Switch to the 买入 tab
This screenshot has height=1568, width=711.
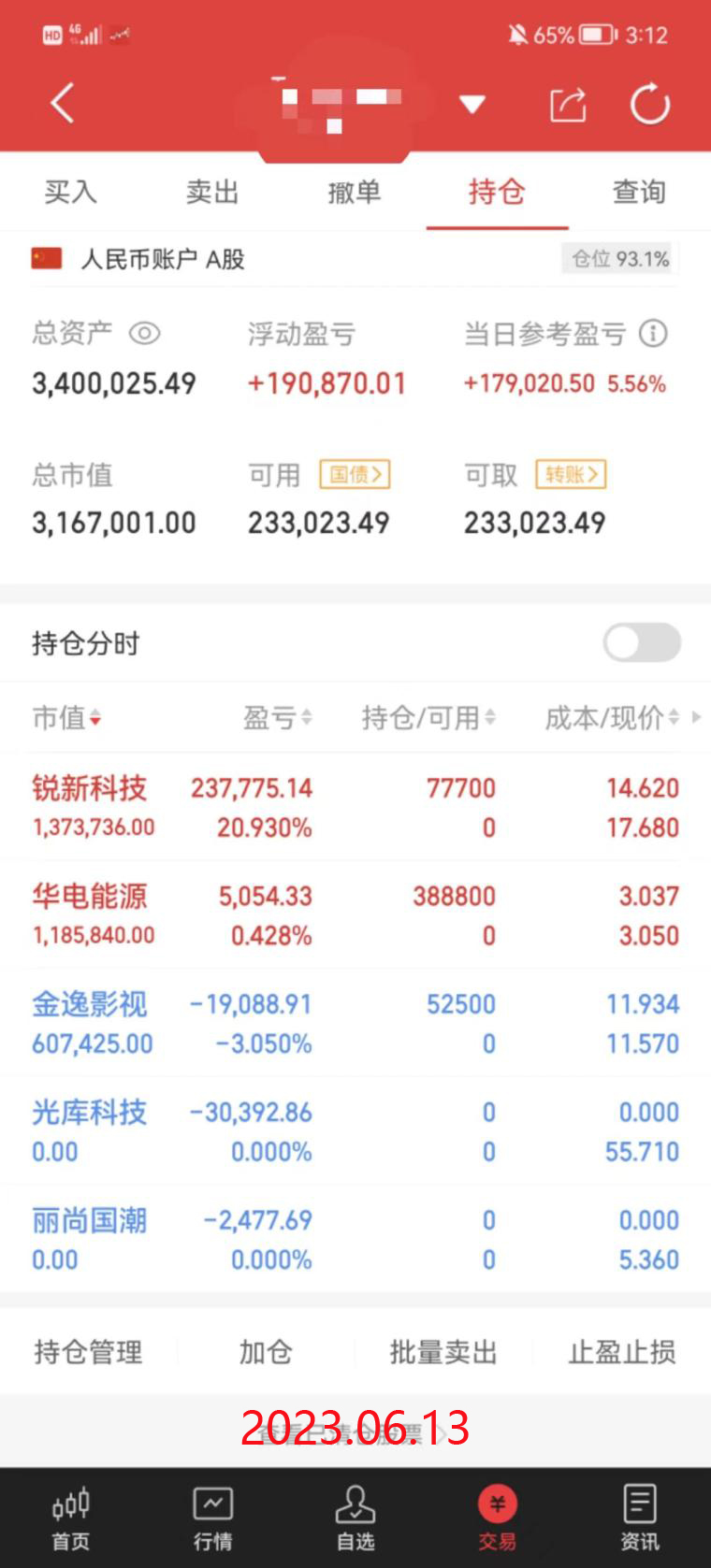point(70,192)
